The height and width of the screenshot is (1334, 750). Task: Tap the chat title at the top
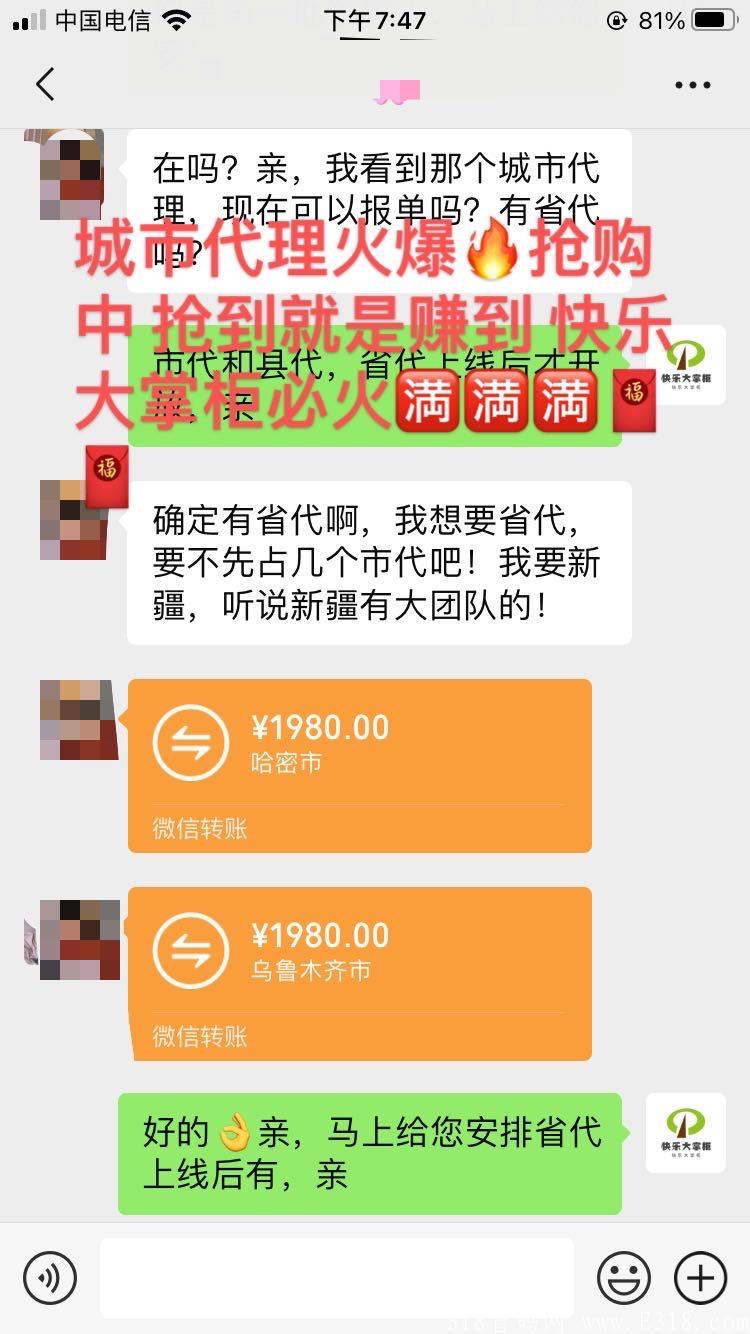pos(398,89)
